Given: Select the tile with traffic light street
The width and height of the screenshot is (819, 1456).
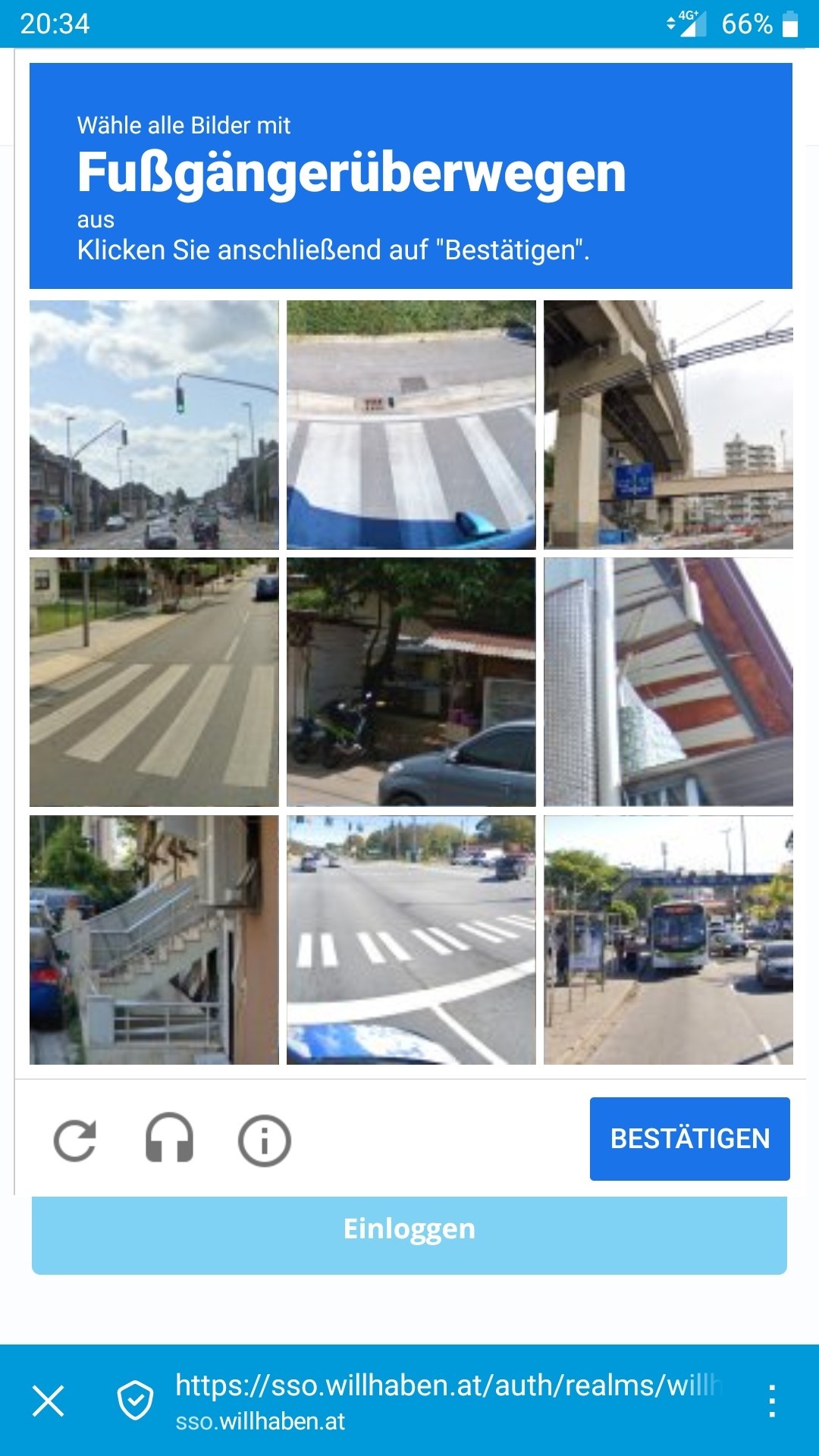Looking at the screenshot, I should pos(154,425).
